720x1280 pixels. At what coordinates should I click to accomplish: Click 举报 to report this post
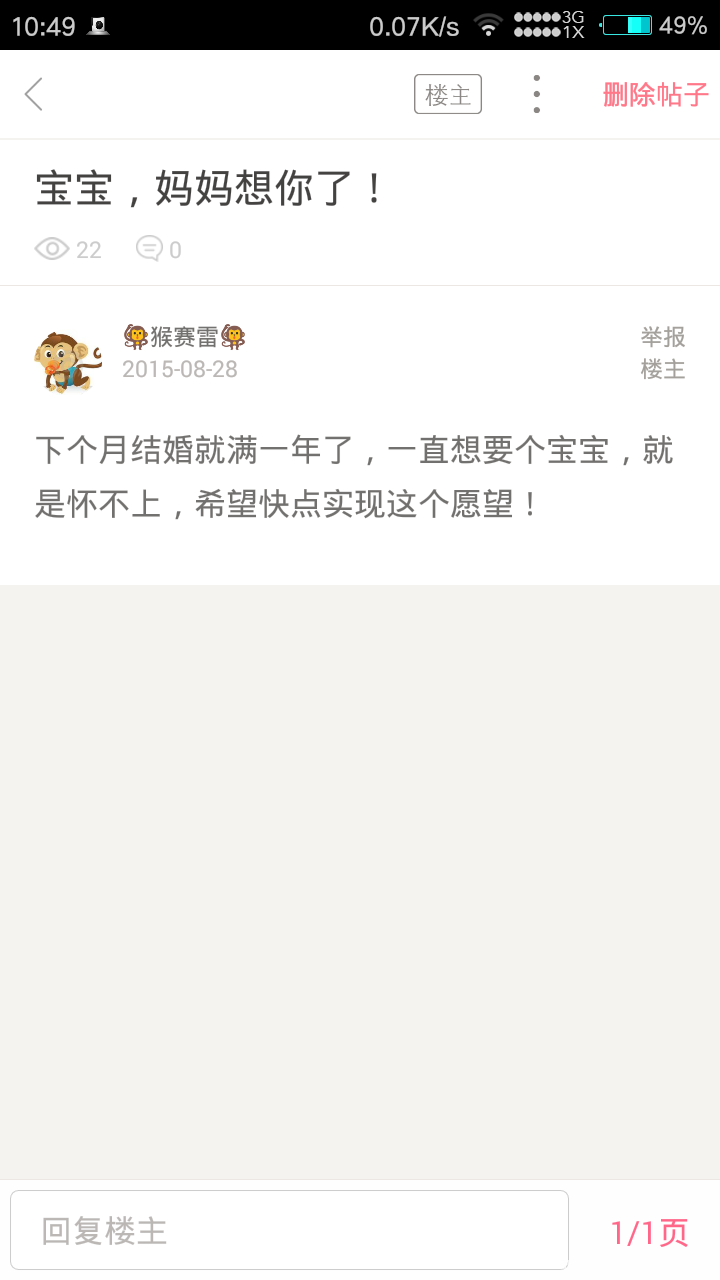click(662, 338)
